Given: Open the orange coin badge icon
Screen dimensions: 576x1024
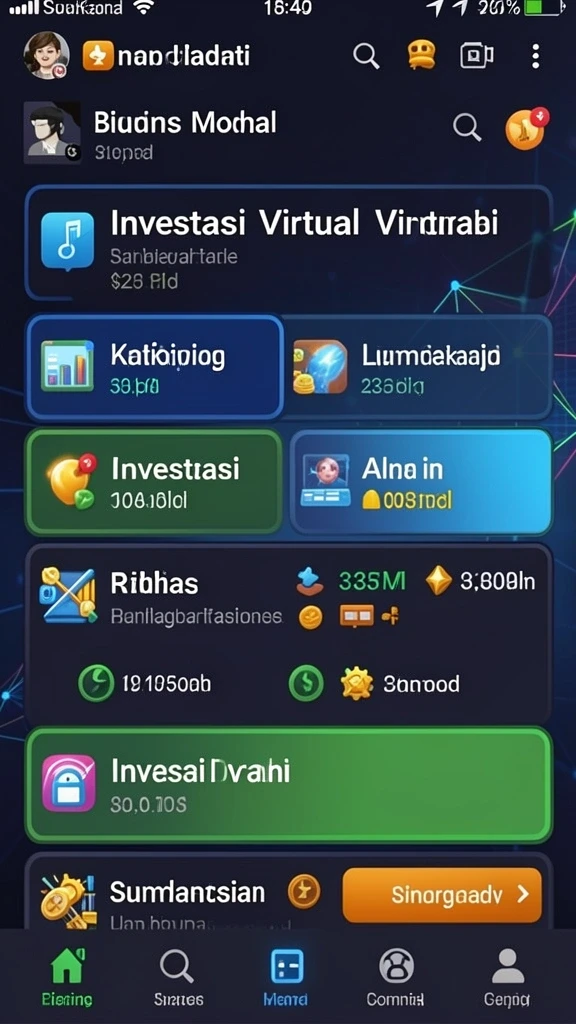Looking at the screenshot, I should pyautogui.click(x=526, y=128).
